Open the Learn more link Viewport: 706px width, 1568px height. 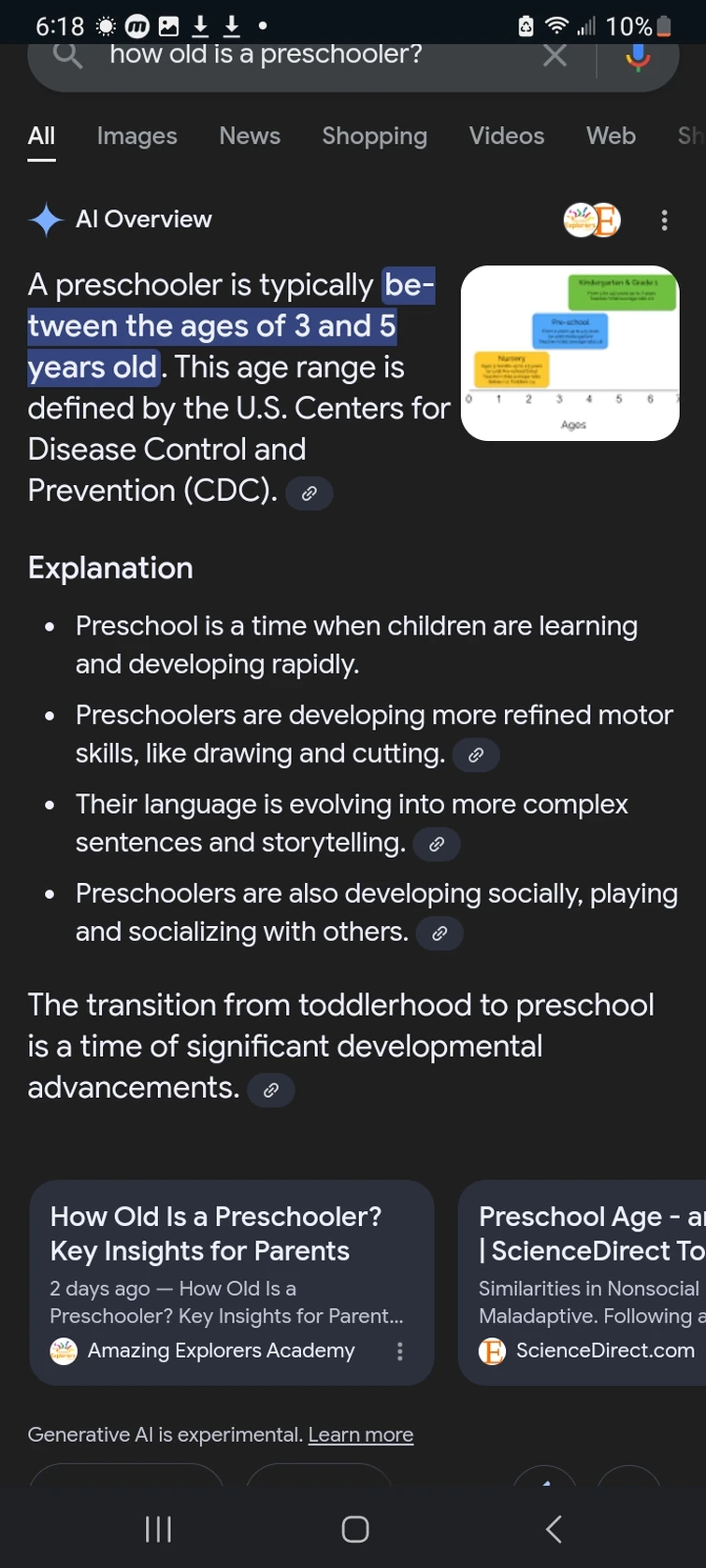coord(360,1434)
